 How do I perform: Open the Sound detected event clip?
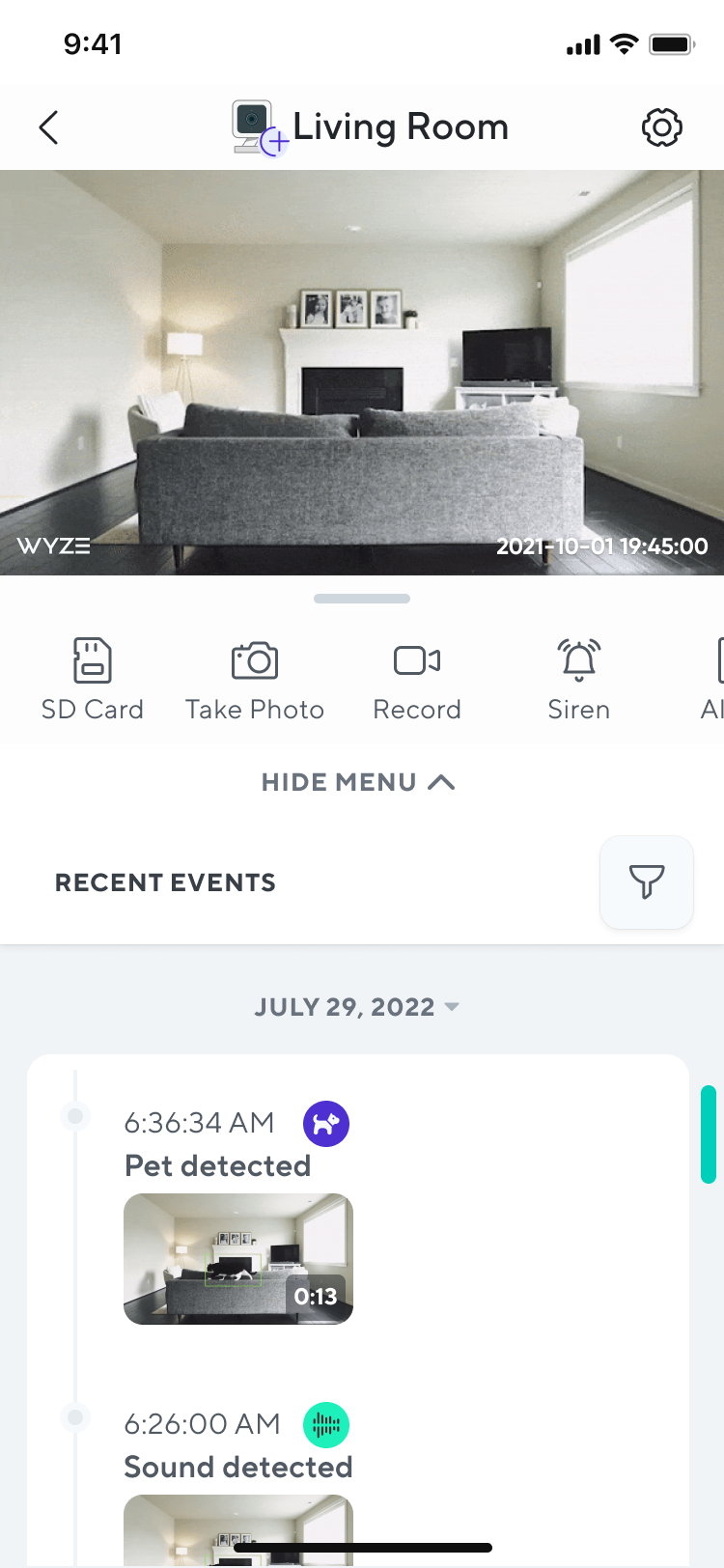coord(238,1528)
